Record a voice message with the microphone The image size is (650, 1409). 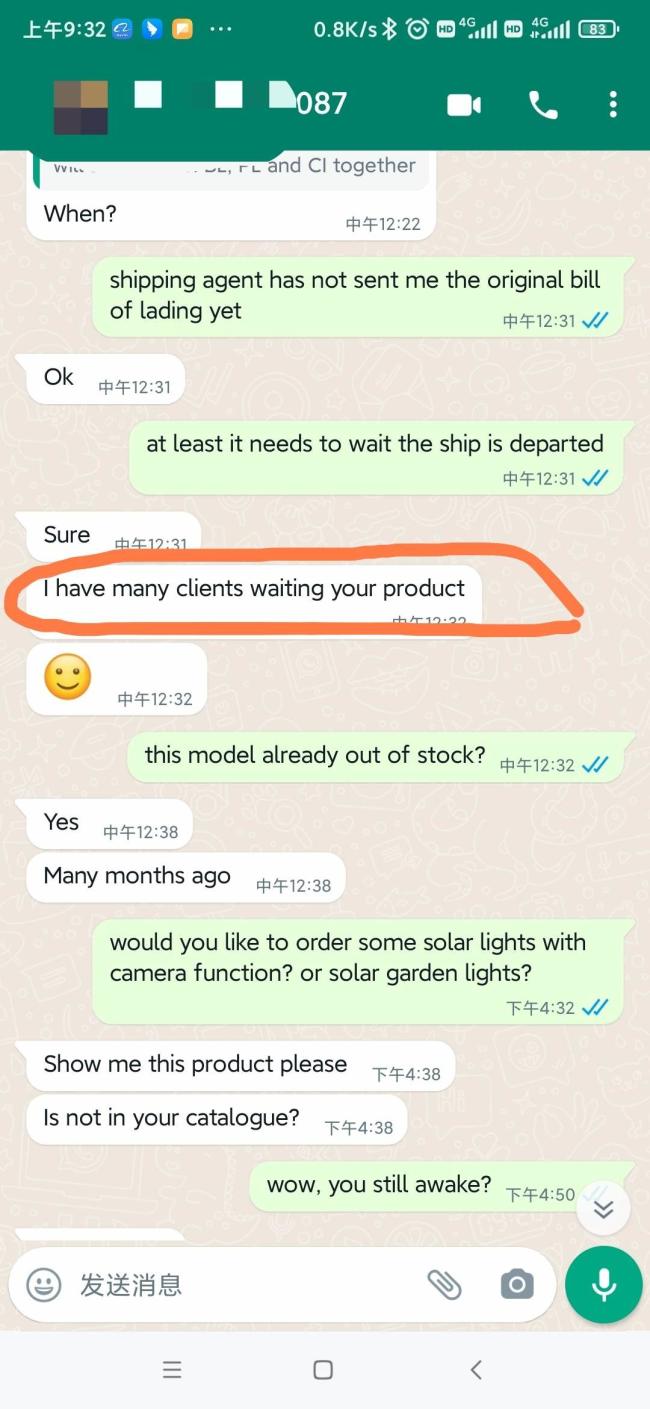(x=603, y=1285)
